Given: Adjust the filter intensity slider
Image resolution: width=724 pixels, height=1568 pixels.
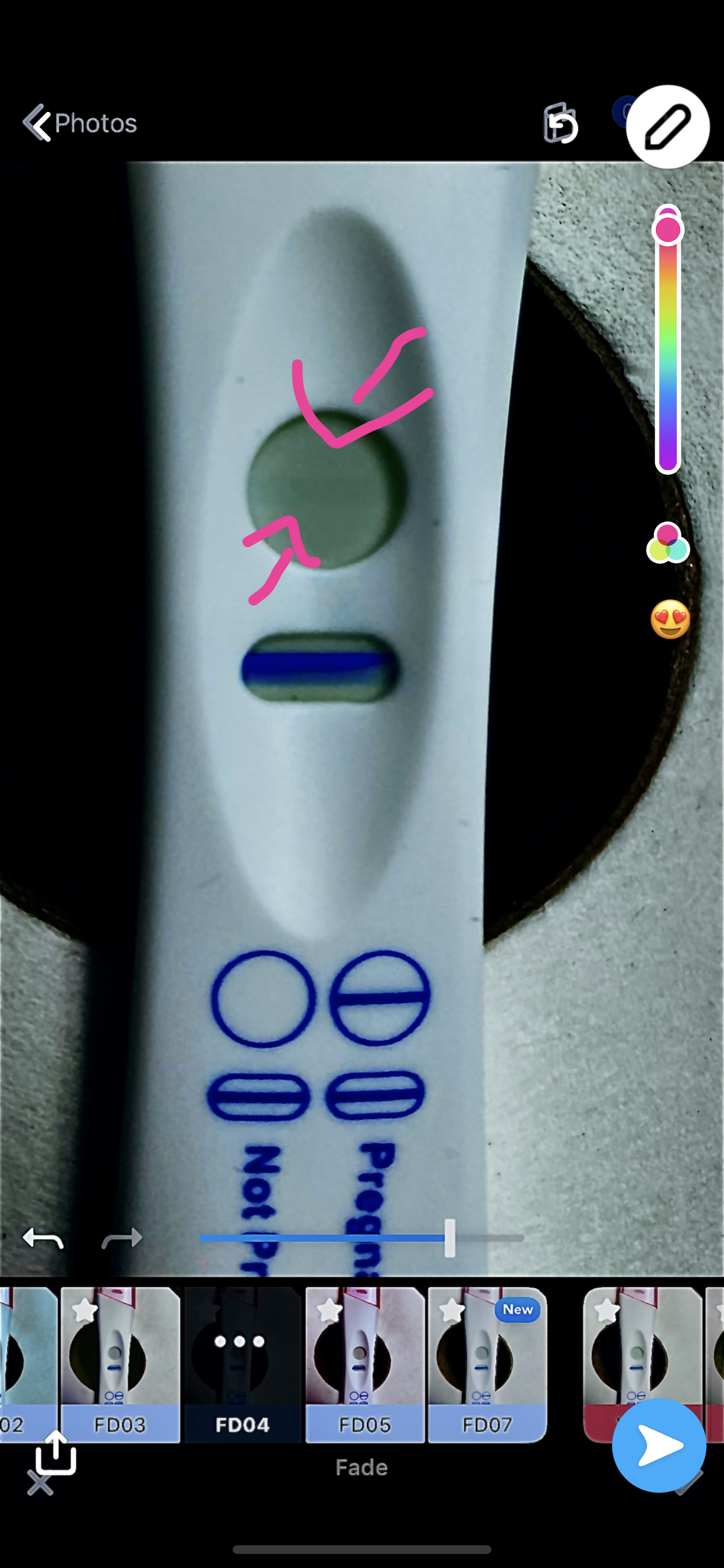Looking at the screenshot, I should (449, 1238).
